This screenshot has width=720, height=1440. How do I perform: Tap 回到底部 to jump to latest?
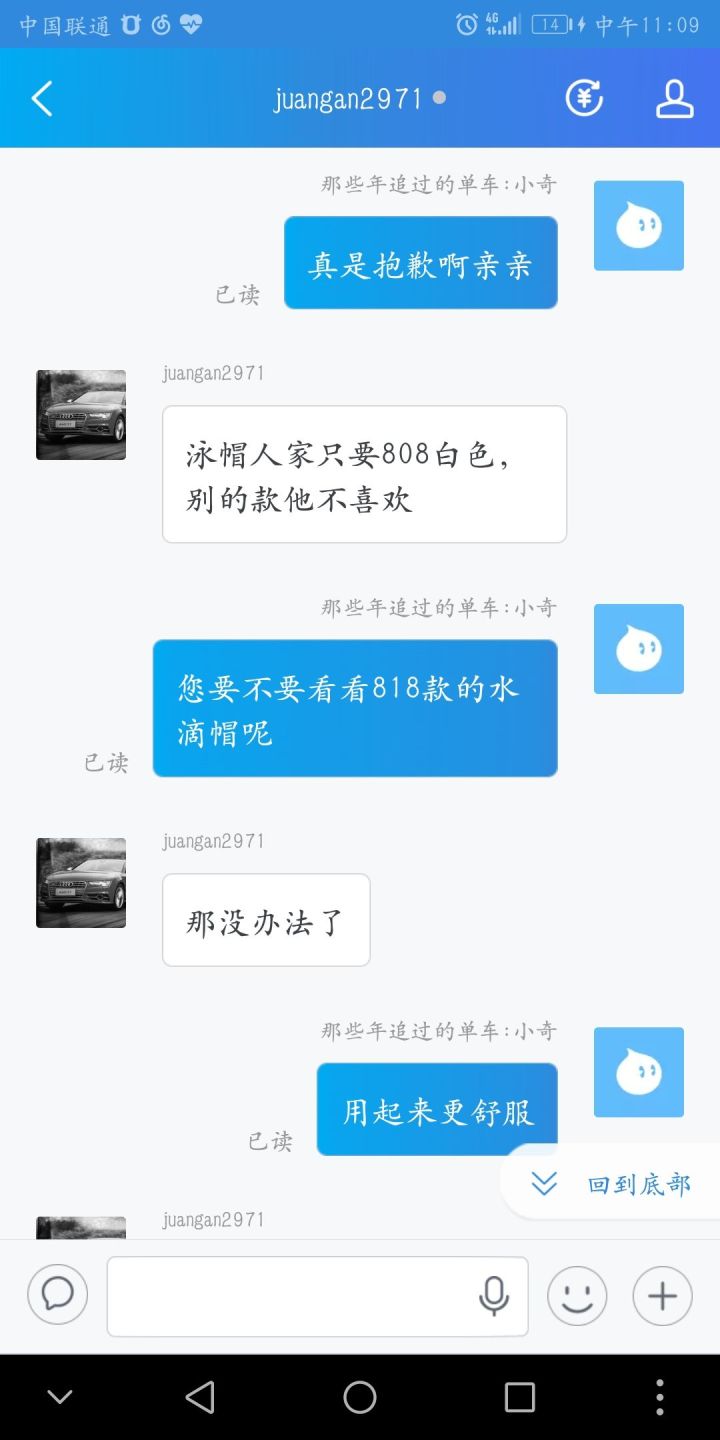615,1184
